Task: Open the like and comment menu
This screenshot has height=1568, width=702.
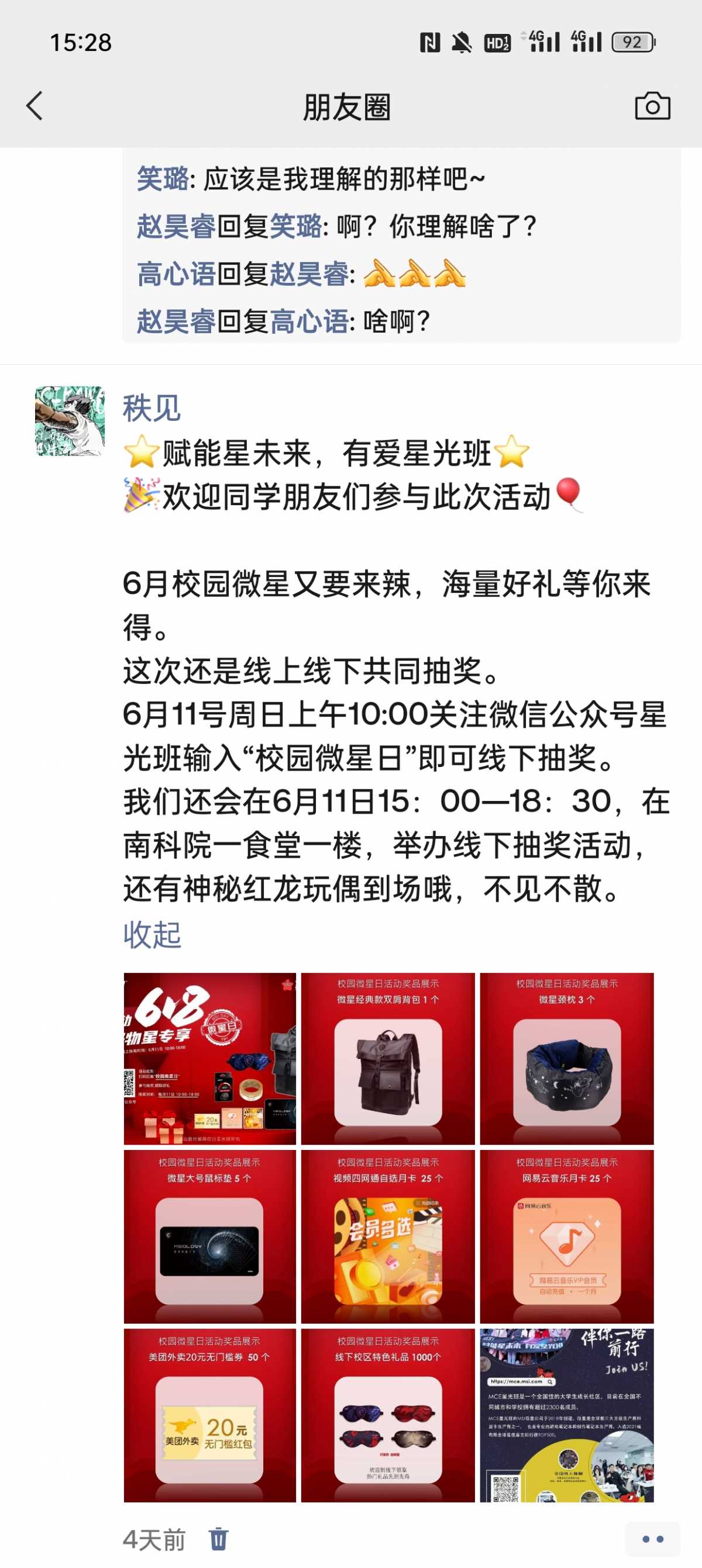Action: (652, 1539)
